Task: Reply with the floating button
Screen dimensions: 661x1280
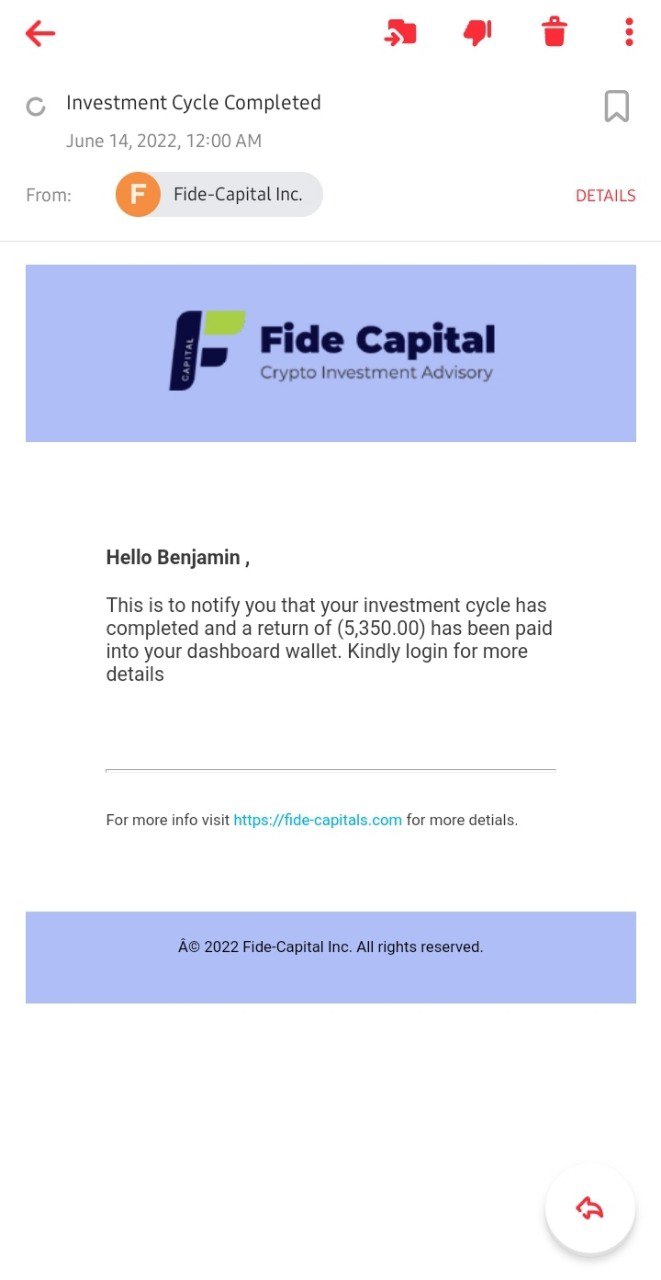Action: (x=590, y=1209)
